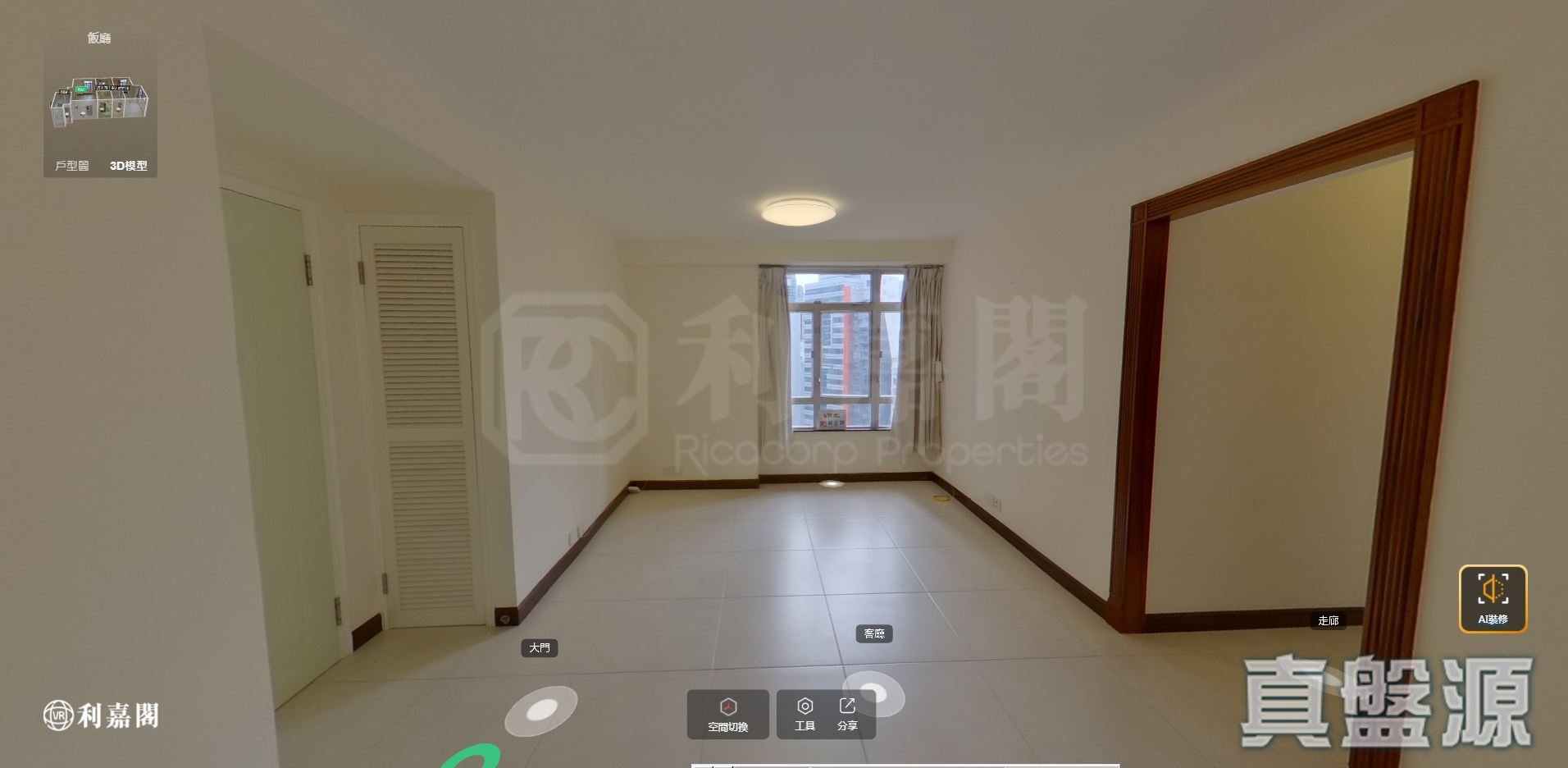Switch to the 3D模型 tab

point(129,166)
